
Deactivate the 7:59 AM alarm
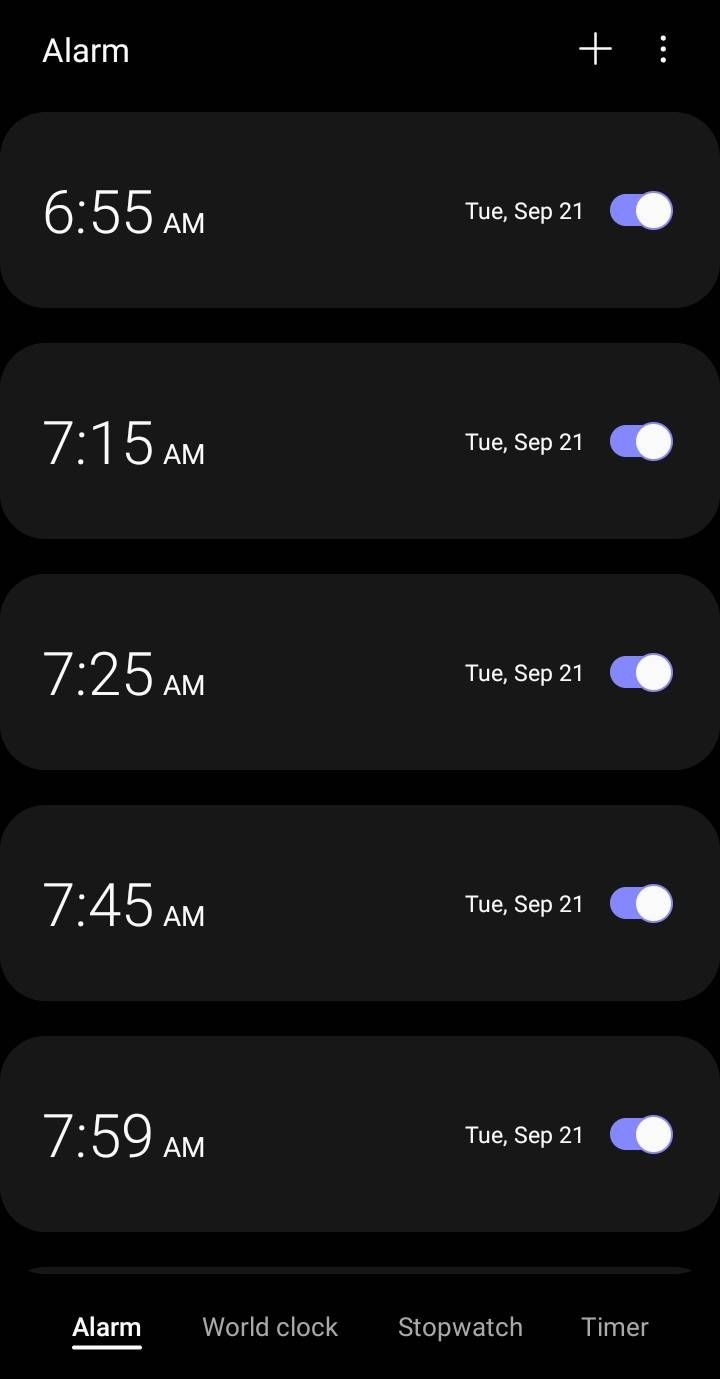coord(641,1135)
